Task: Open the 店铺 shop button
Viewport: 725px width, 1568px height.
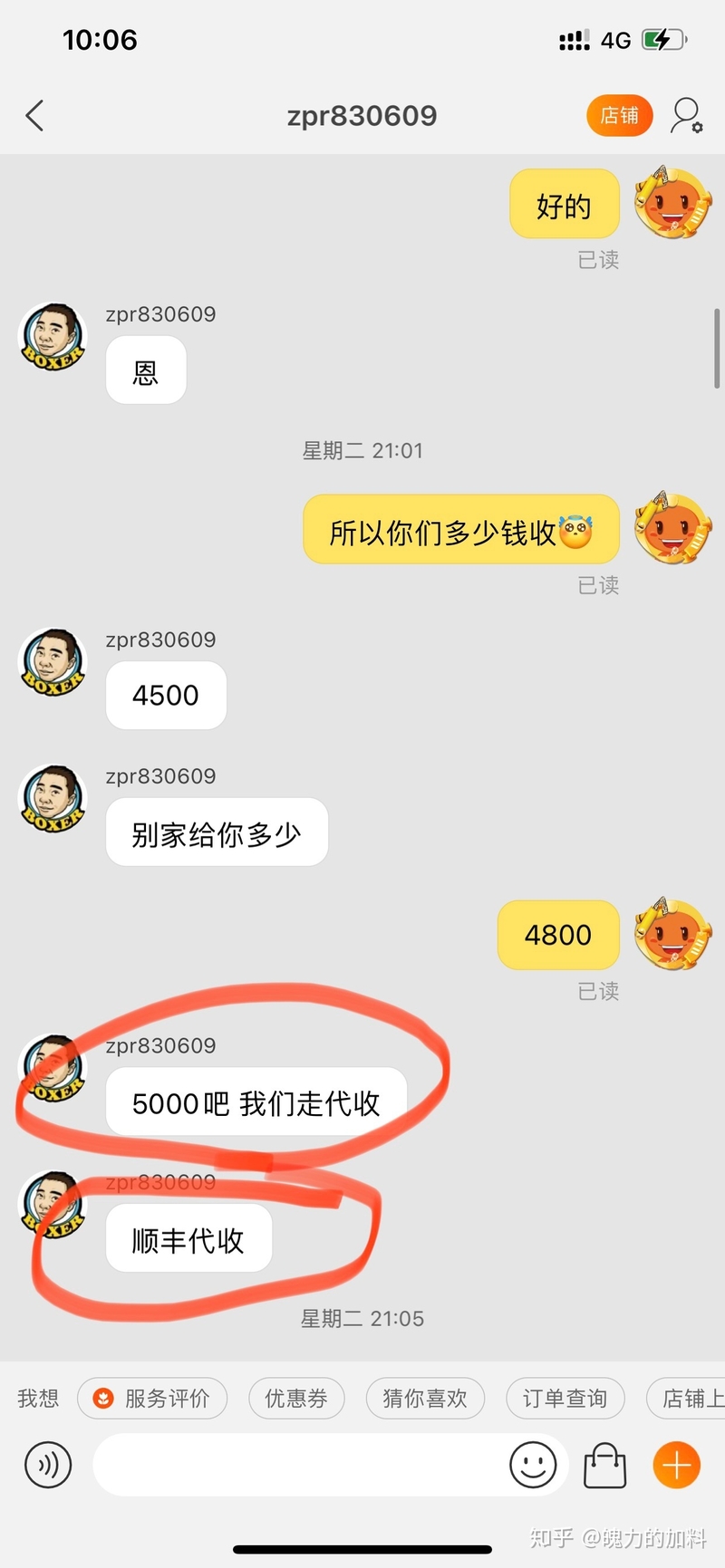Action: [619, 116]
